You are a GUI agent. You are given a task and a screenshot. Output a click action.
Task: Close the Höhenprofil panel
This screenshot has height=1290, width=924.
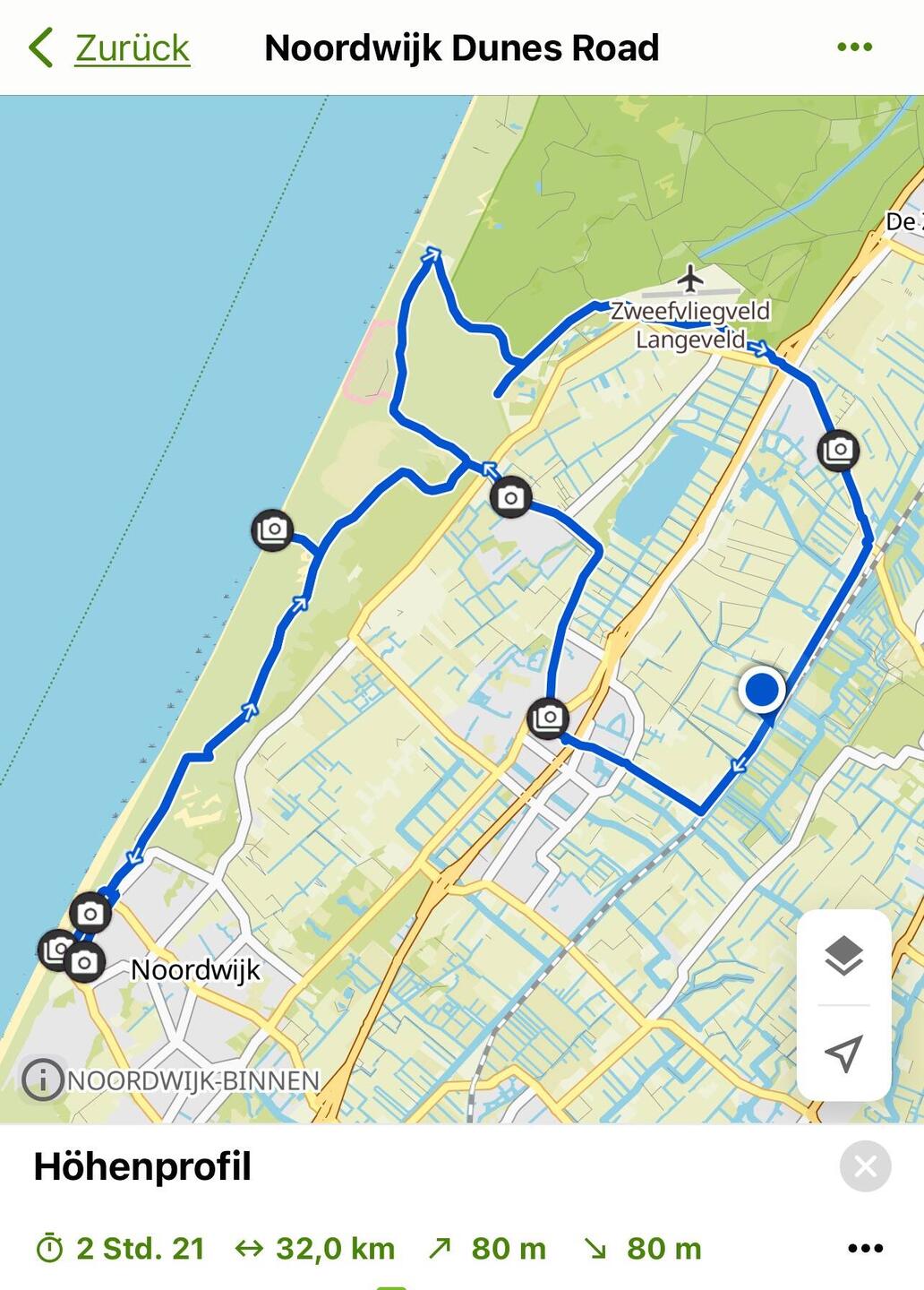(865, 1166)
